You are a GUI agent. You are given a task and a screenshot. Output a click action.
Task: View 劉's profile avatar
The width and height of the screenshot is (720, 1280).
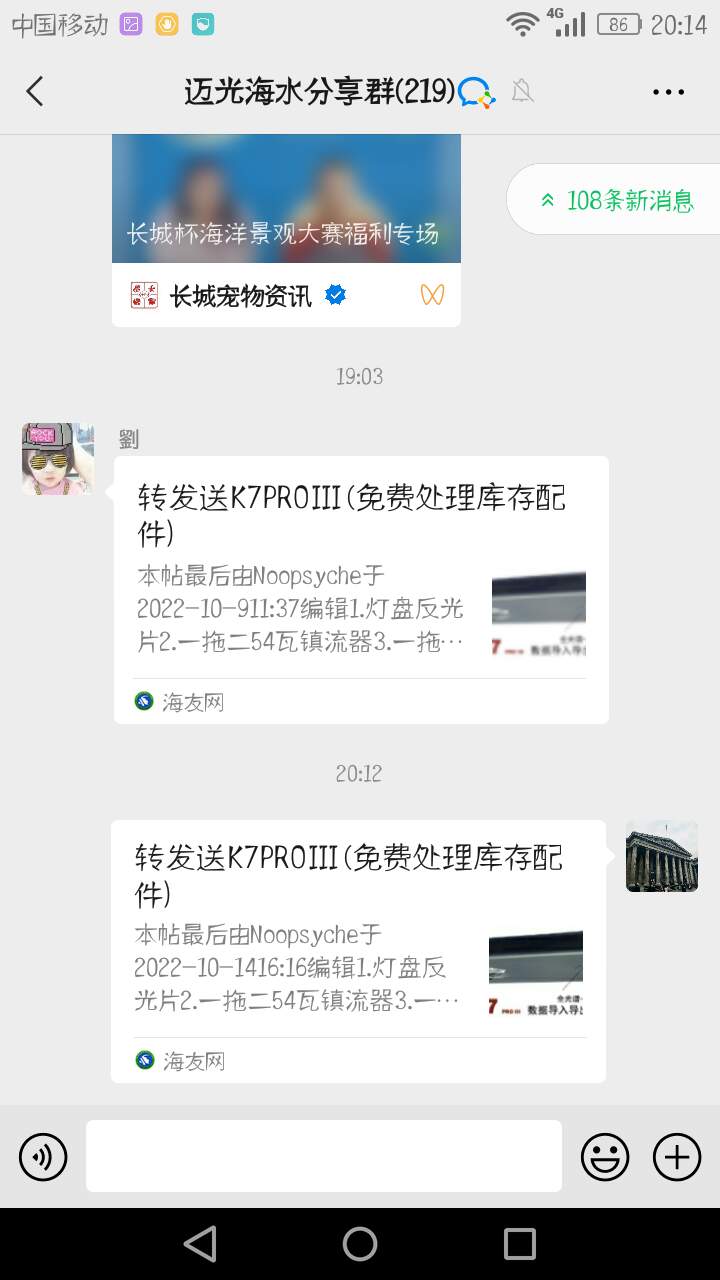coord(58,459)
